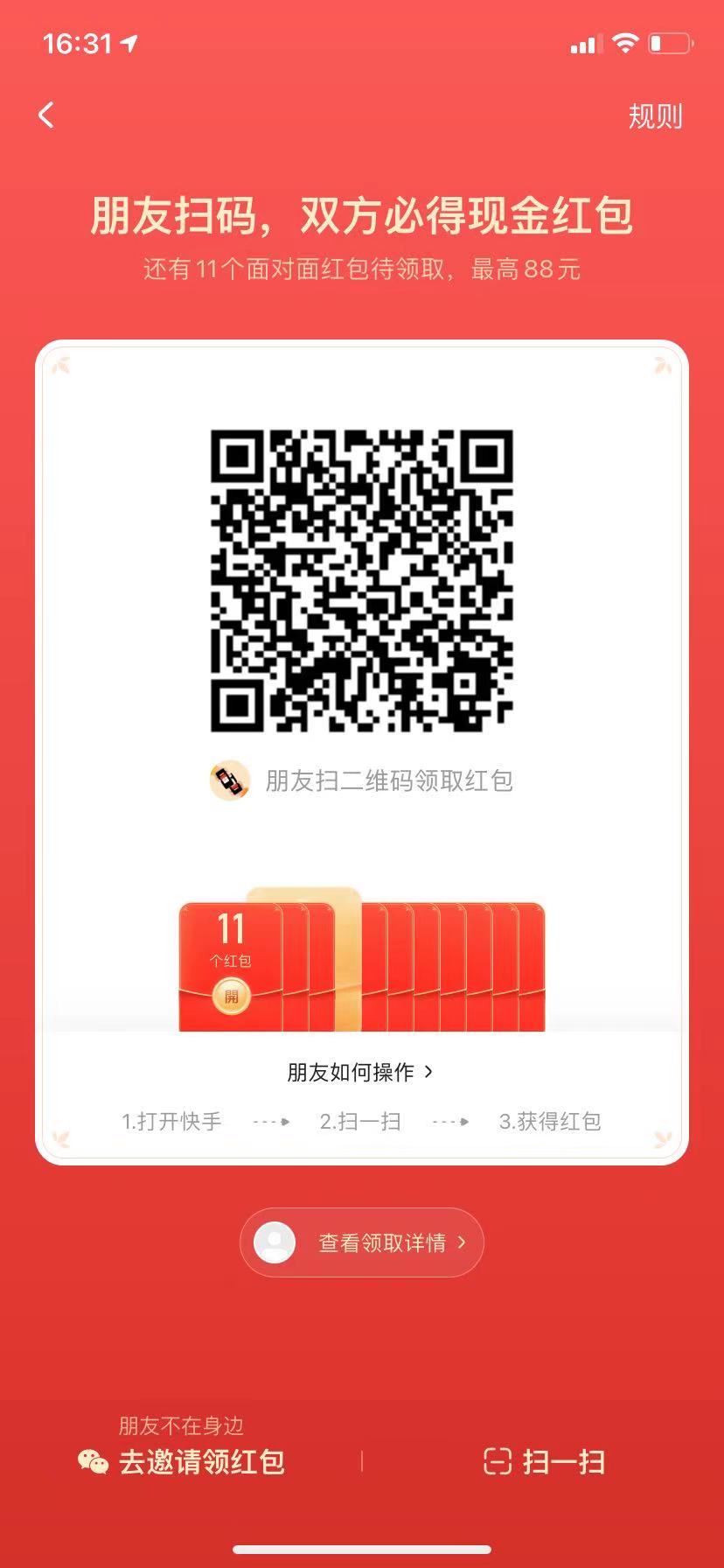Click step 3.获得红包 label
This screenshot has height=1568, width=724.
click(550, 1121)
